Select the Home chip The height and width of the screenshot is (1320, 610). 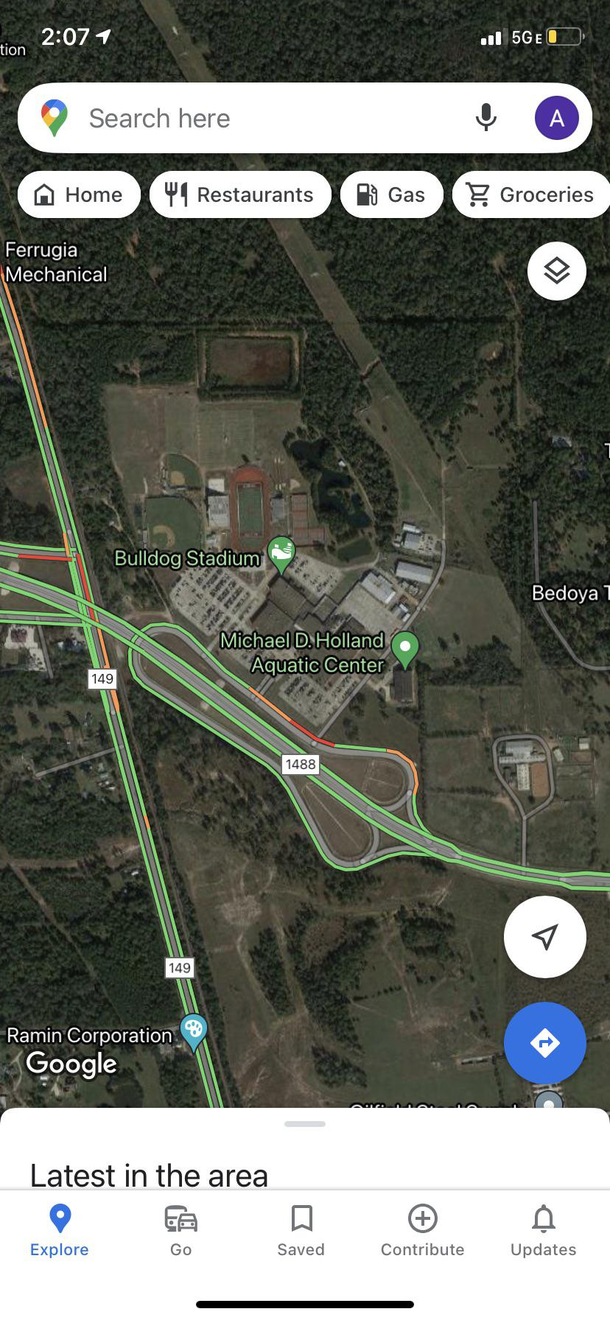point(79,195)
